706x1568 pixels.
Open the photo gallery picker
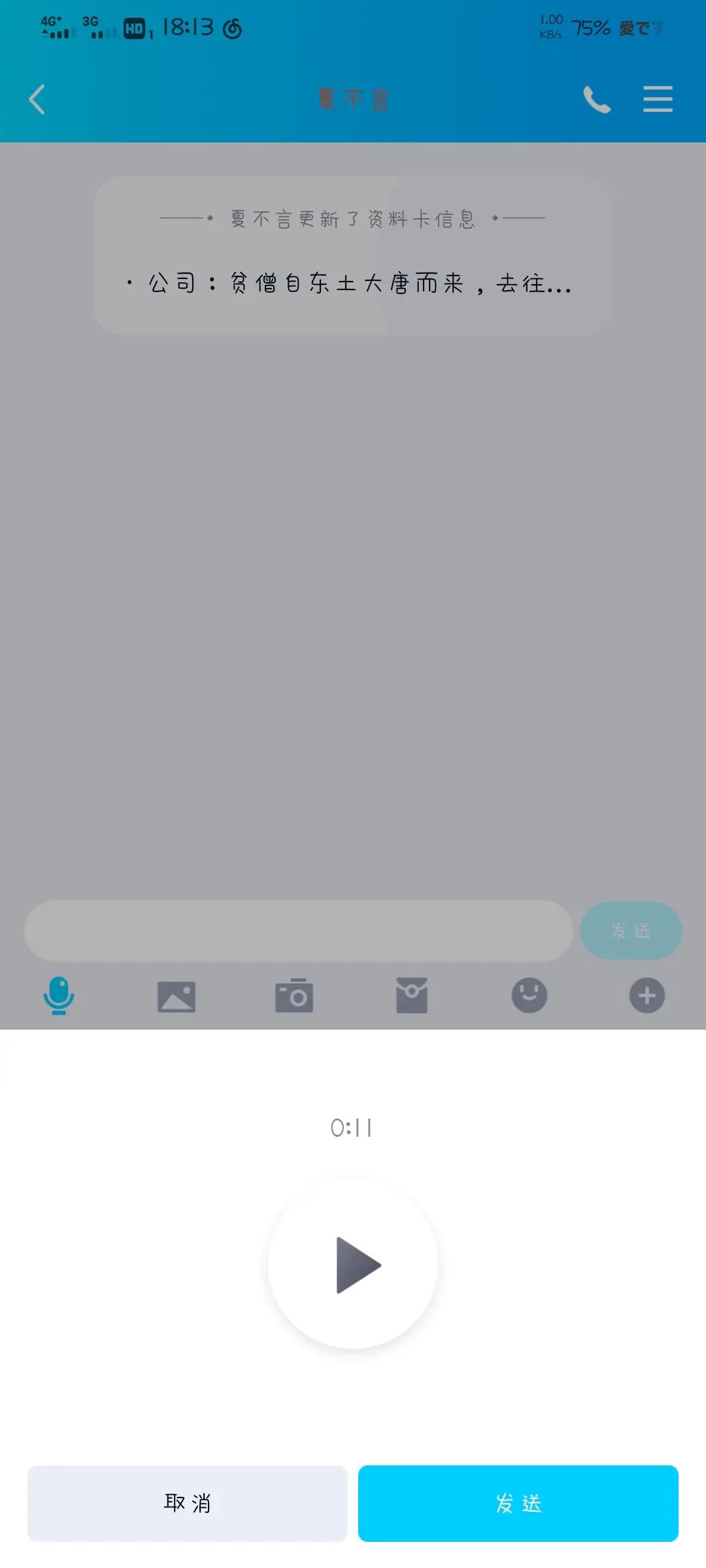click(176, 996)
